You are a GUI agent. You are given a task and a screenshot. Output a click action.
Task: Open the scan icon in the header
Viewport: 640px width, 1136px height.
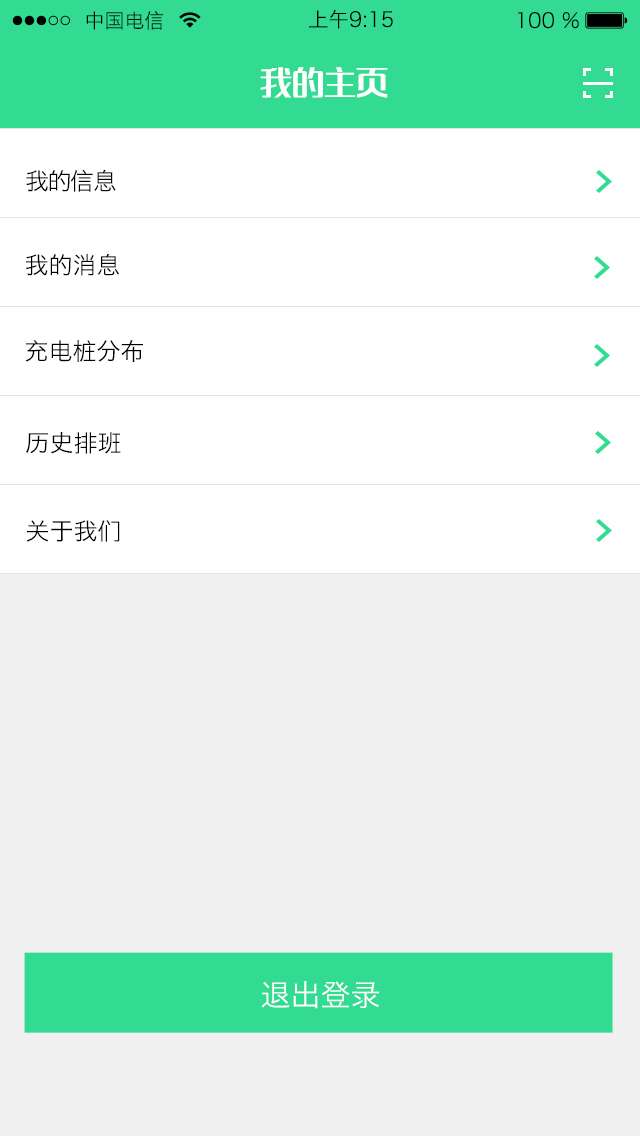click(598, 83)
